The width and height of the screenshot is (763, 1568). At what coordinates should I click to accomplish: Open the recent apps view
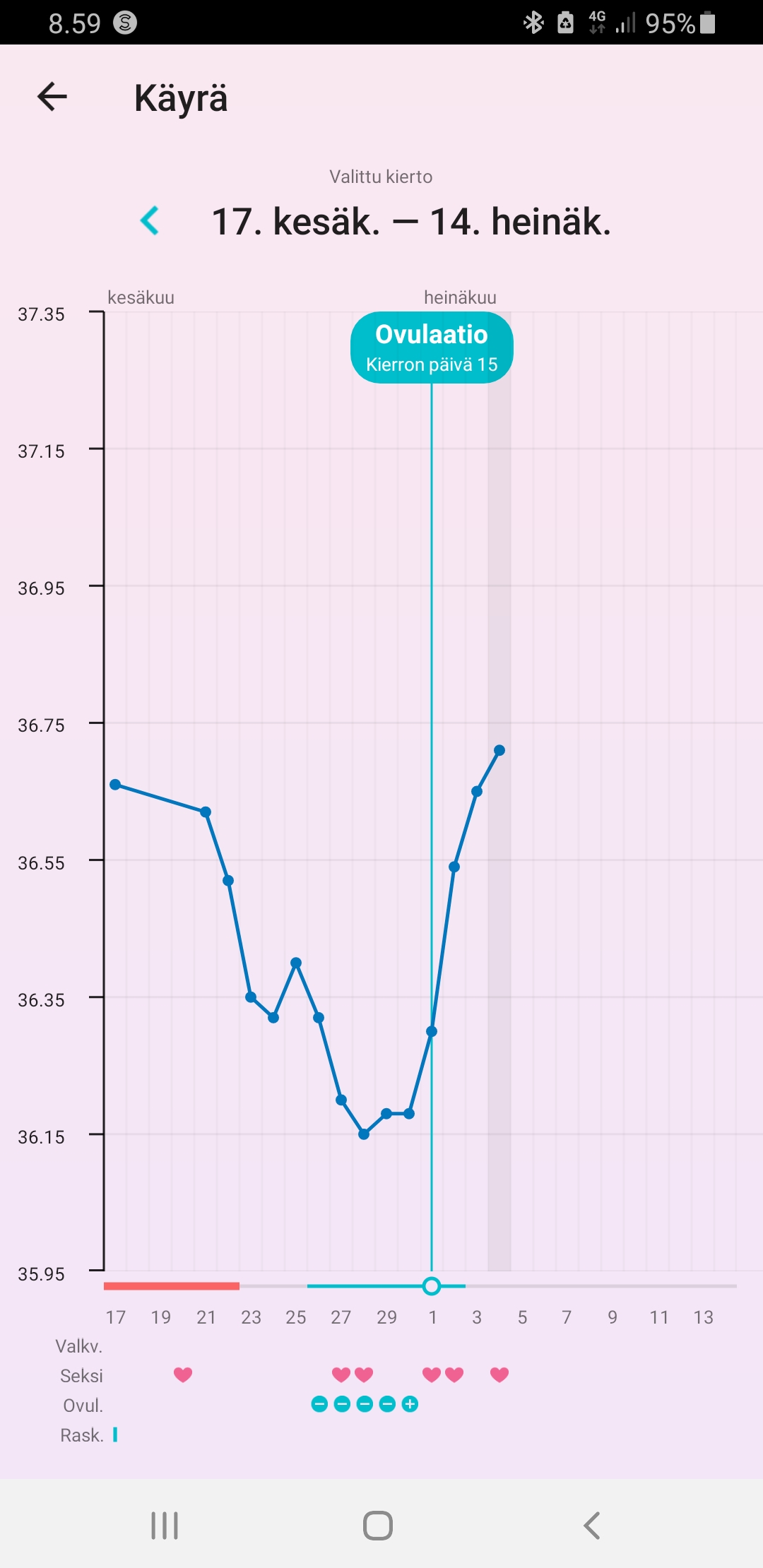click(165, 1525)
